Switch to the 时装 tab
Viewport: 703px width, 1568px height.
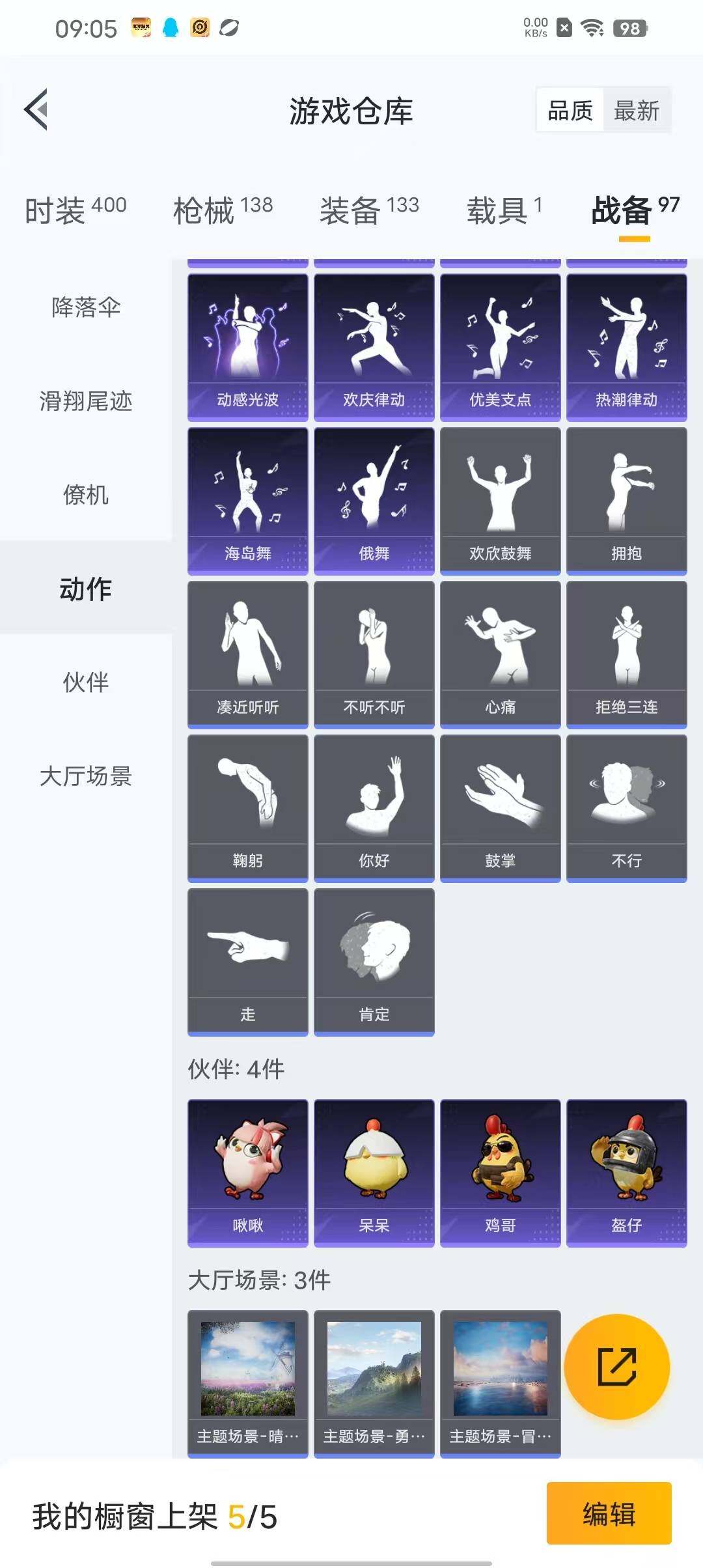point(76,210)
